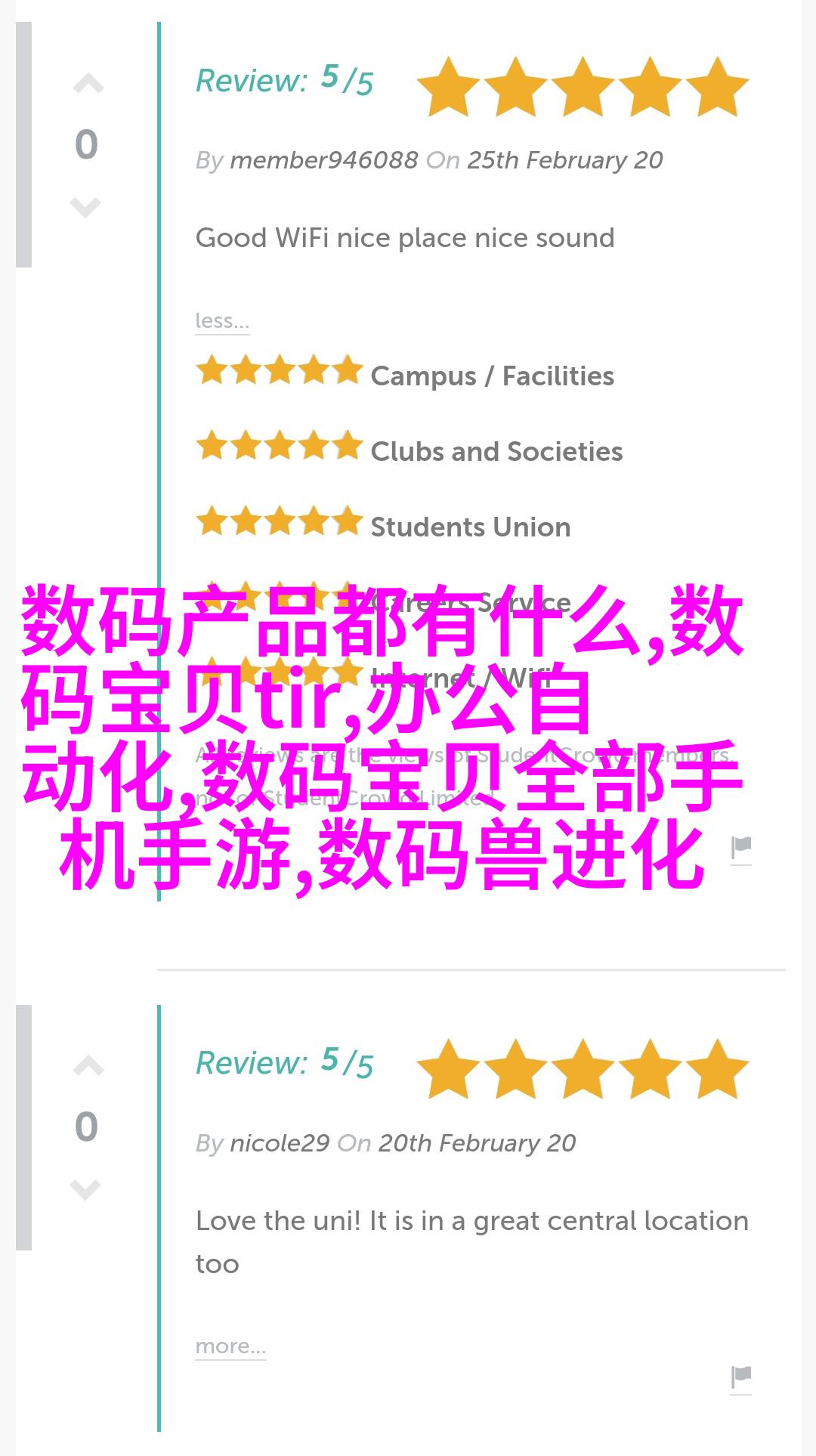The height and width of the screenshot is (1456, 816).
Task: Expand nicole29's review with more...
Action: [x=230, y=1346]
